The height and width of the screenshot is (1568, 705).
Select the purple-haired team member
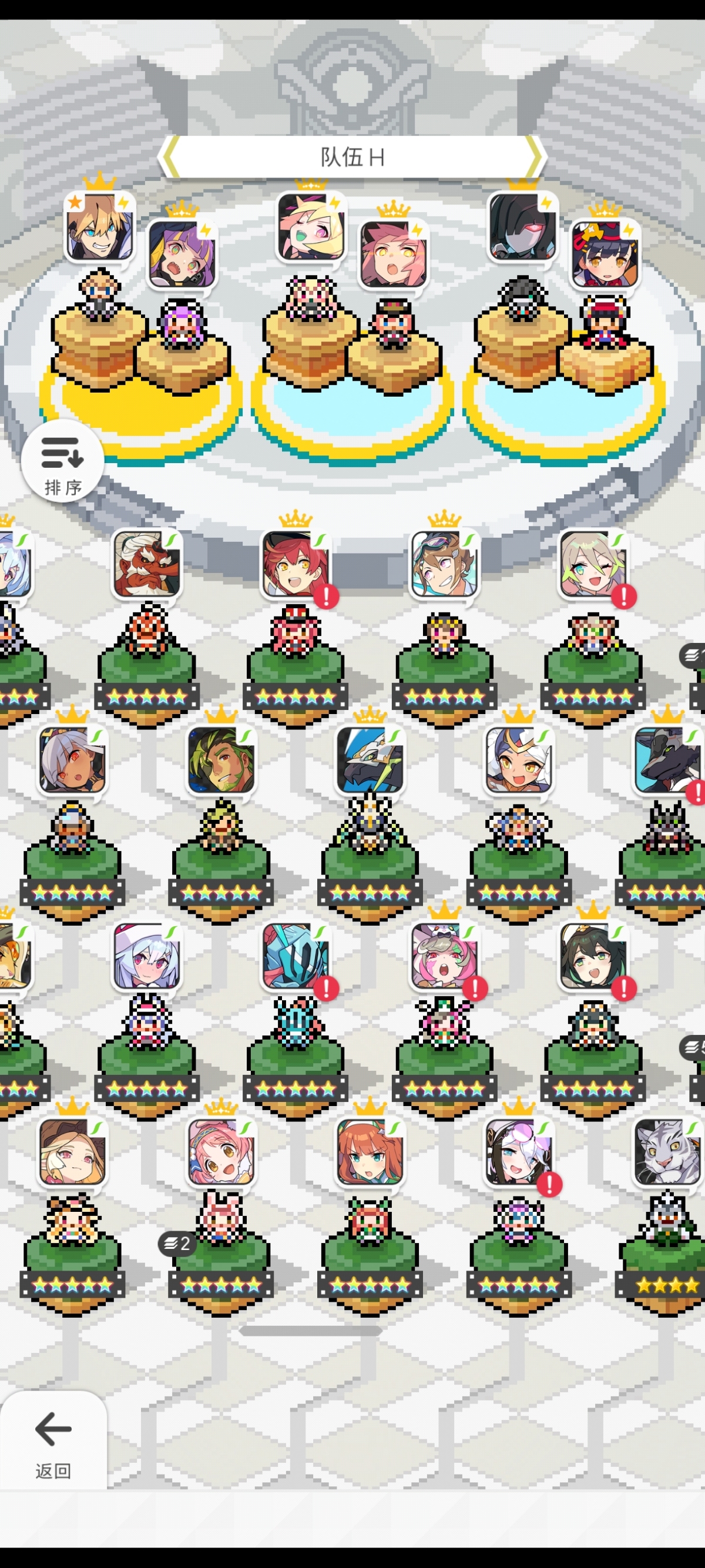point(182,254)
